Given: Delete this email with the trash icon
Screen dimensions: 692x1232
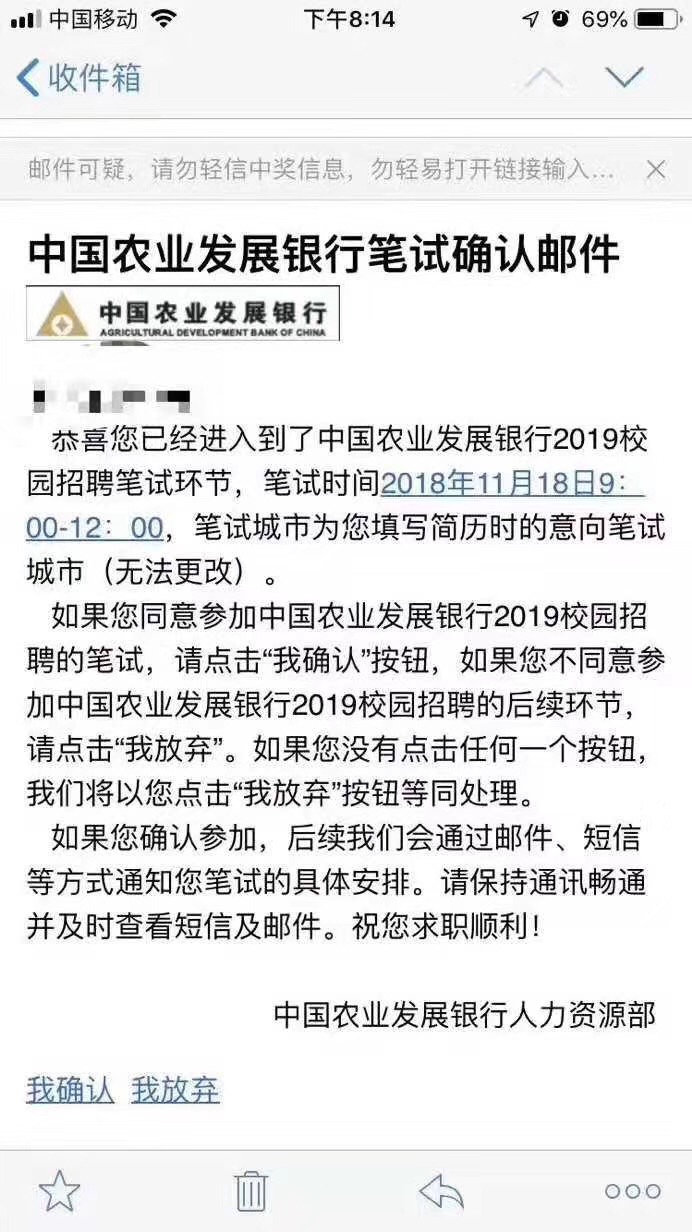Looking at the screenshot, I should [x=250, y=1191].
